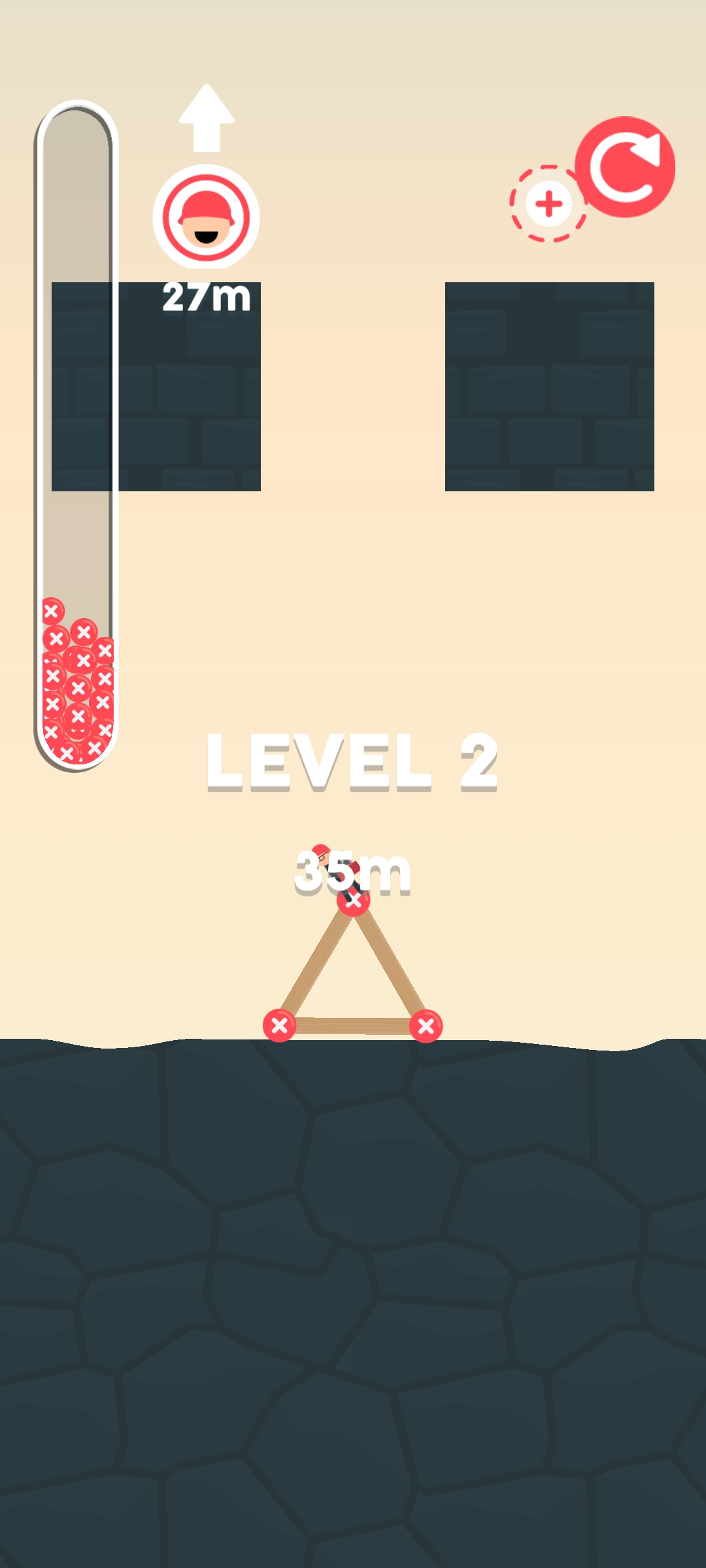Tap the top joint of the triangle
Viewport: 706px width, 1568px height.
click(353, 900)
